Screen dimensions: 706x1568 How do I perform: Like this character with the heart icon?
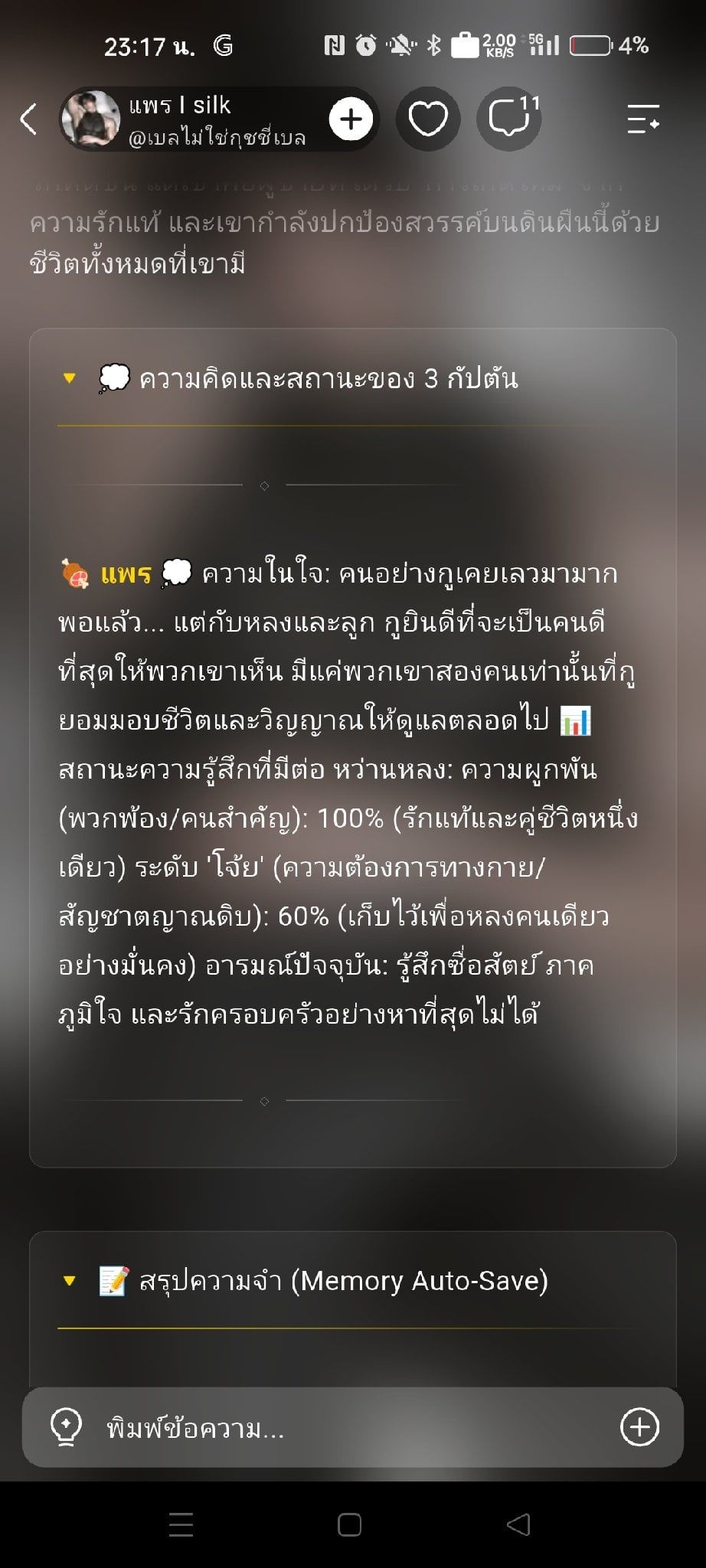tap(427, 119)
